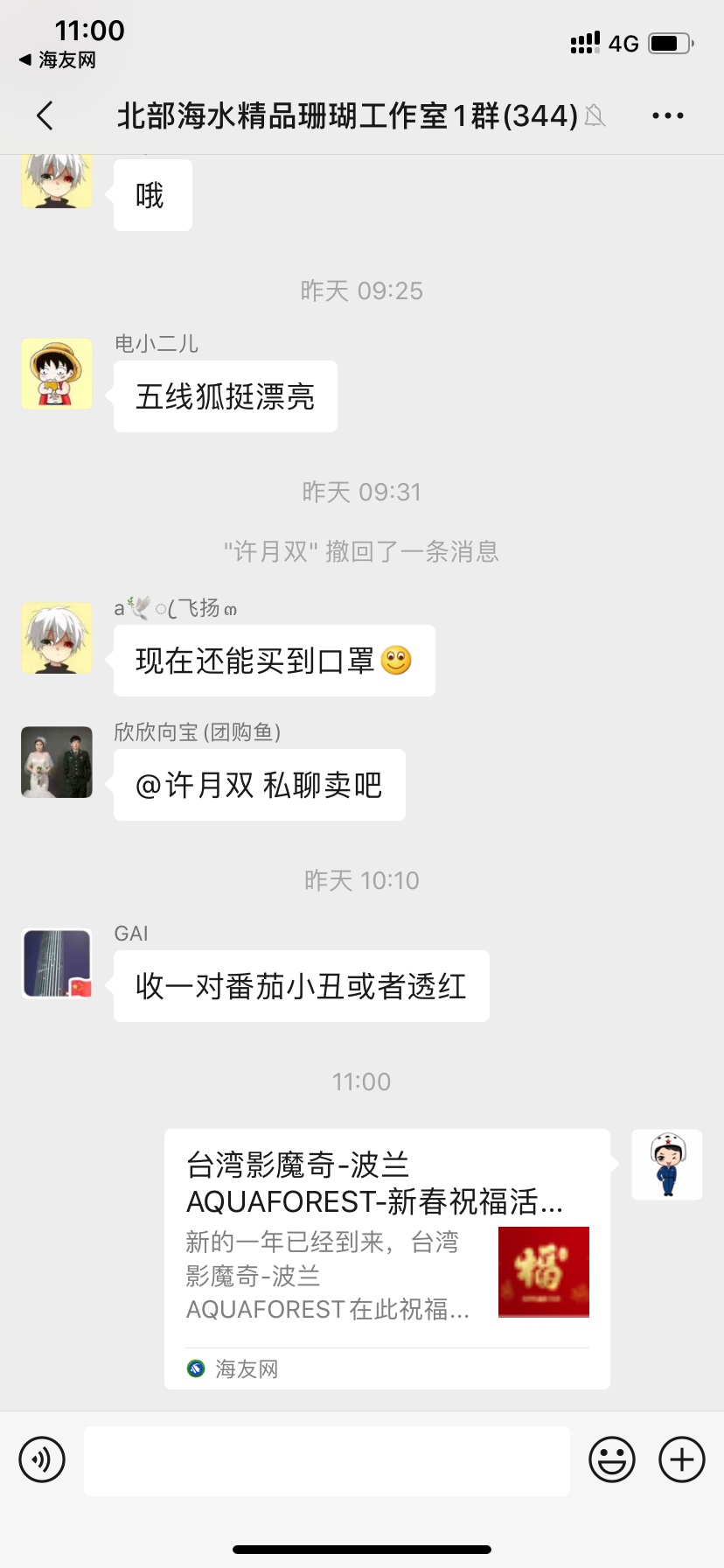Return to 海友网 app via status bar
The width and height of the screenshot is (724, 1568).
click(x=58, y=60)
